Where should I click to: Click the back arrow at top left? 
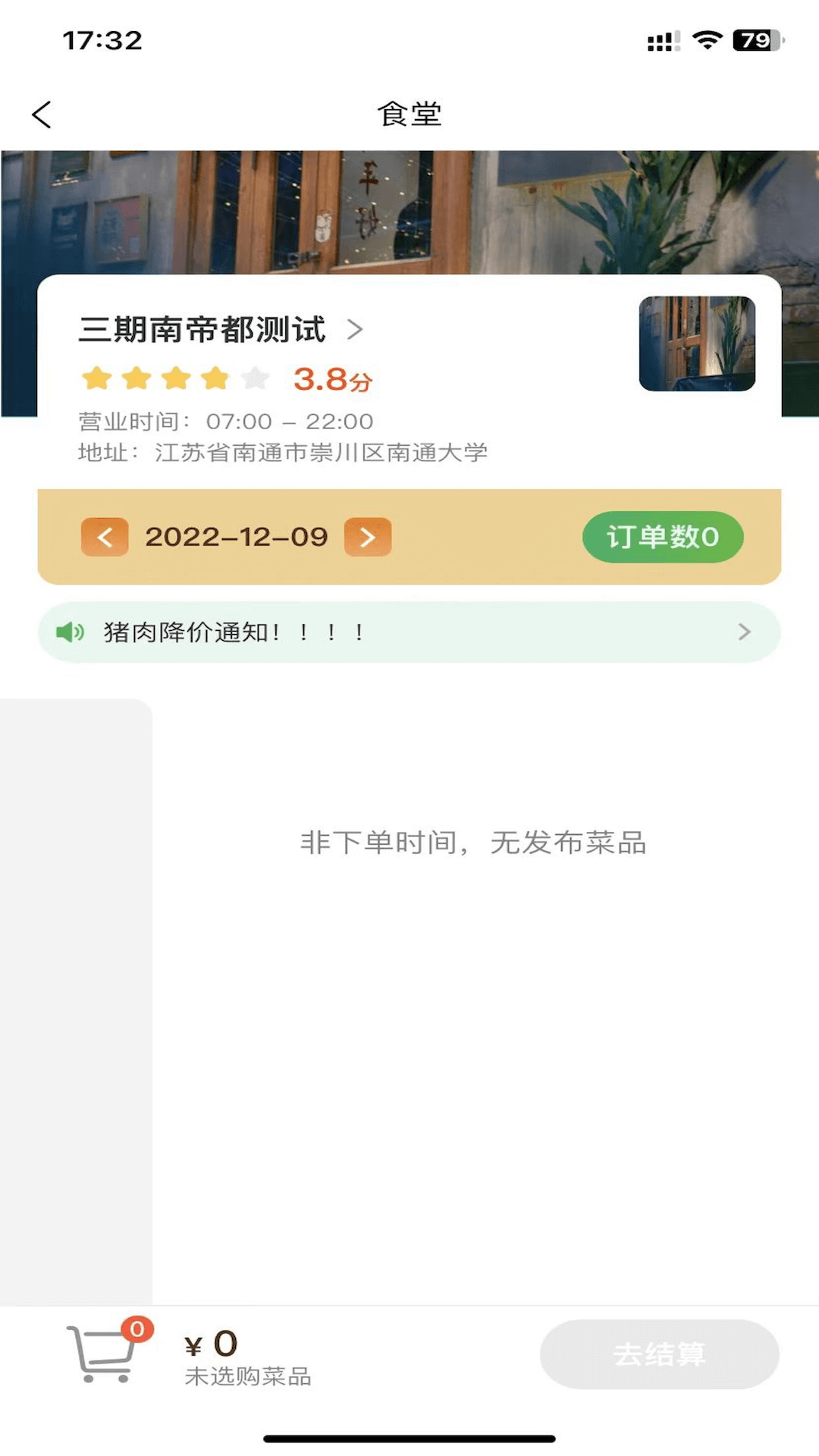[39, 114]
